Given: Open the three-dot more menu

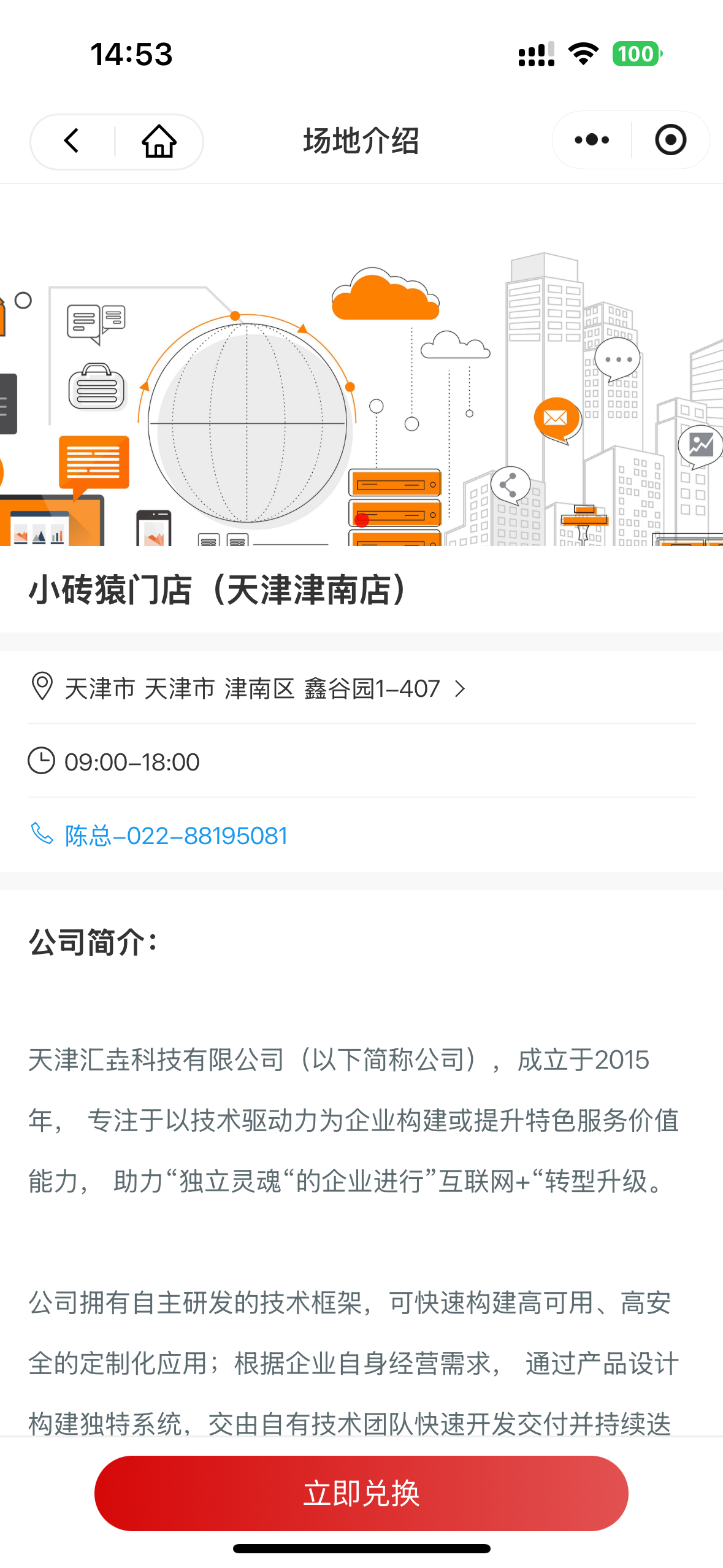Looking at the screenshot, I should pyautogui.click(x=591, y=140).
